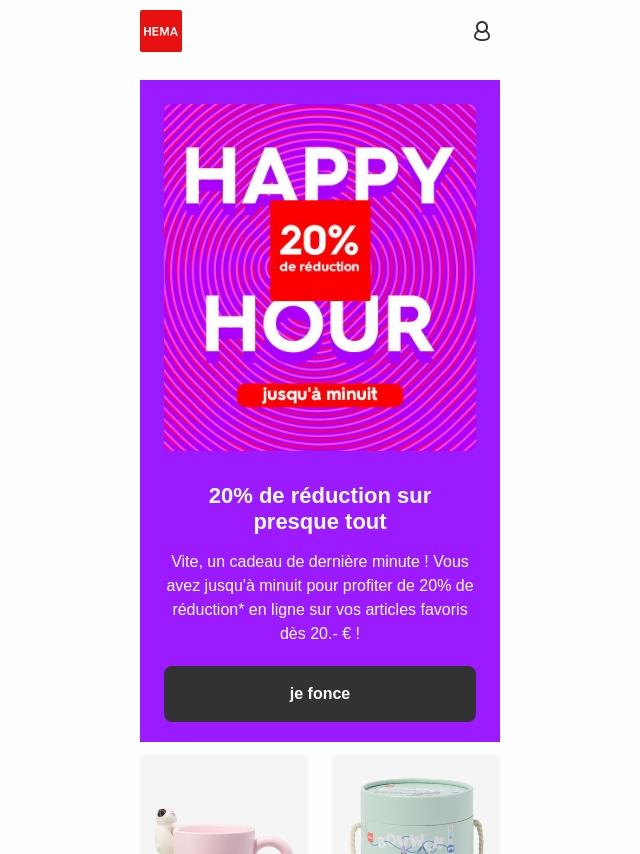Open the pink mug product card

224,804
